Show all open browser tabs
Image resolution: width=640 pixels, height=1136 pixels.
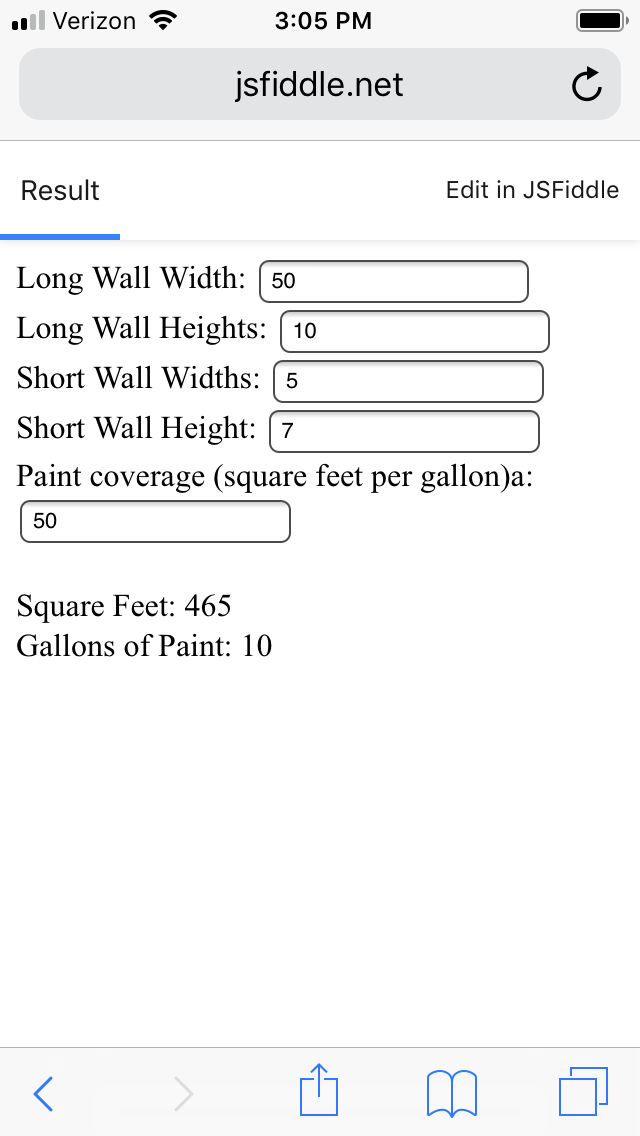(x=583, y=1091)
